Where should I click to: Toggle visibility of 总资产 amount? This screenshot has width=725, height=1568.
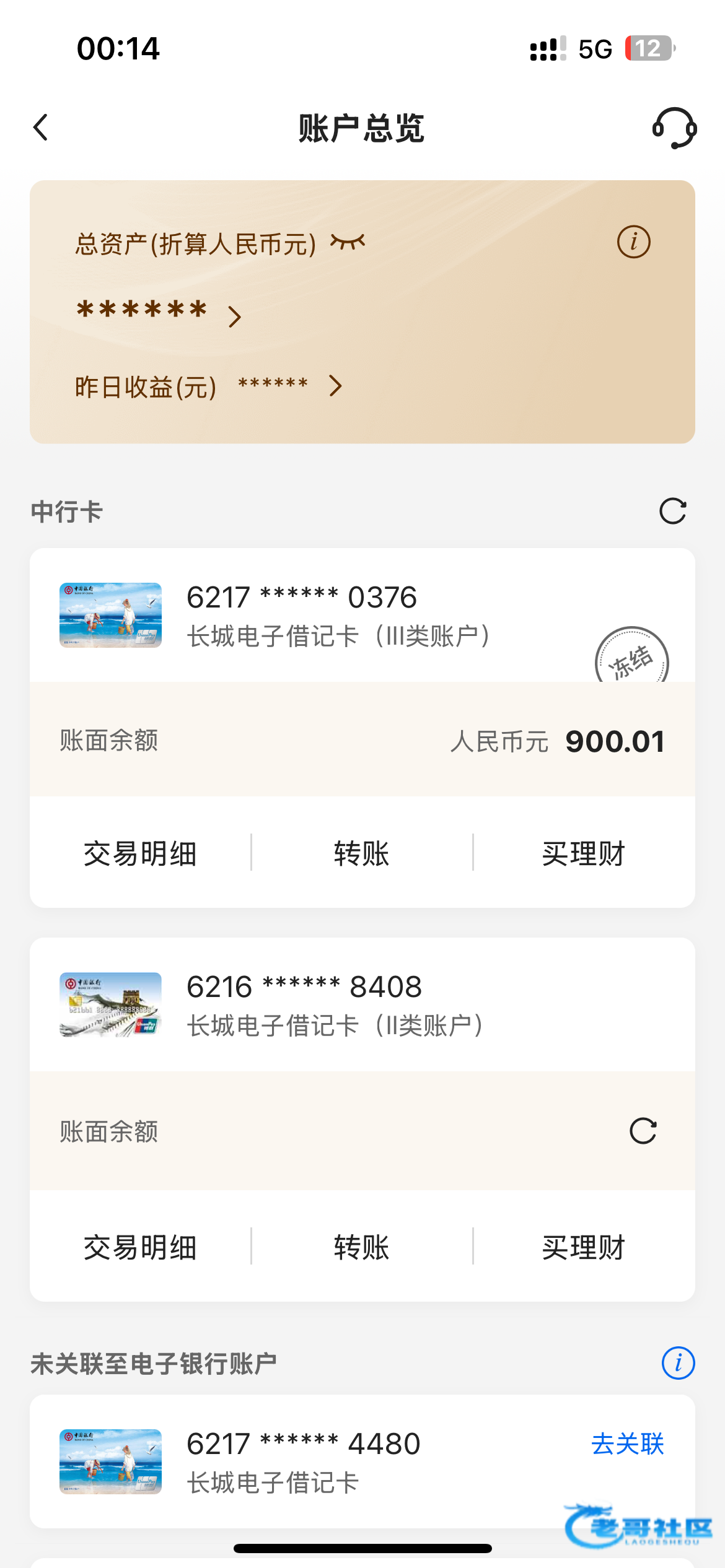click(x=348, y=242)
